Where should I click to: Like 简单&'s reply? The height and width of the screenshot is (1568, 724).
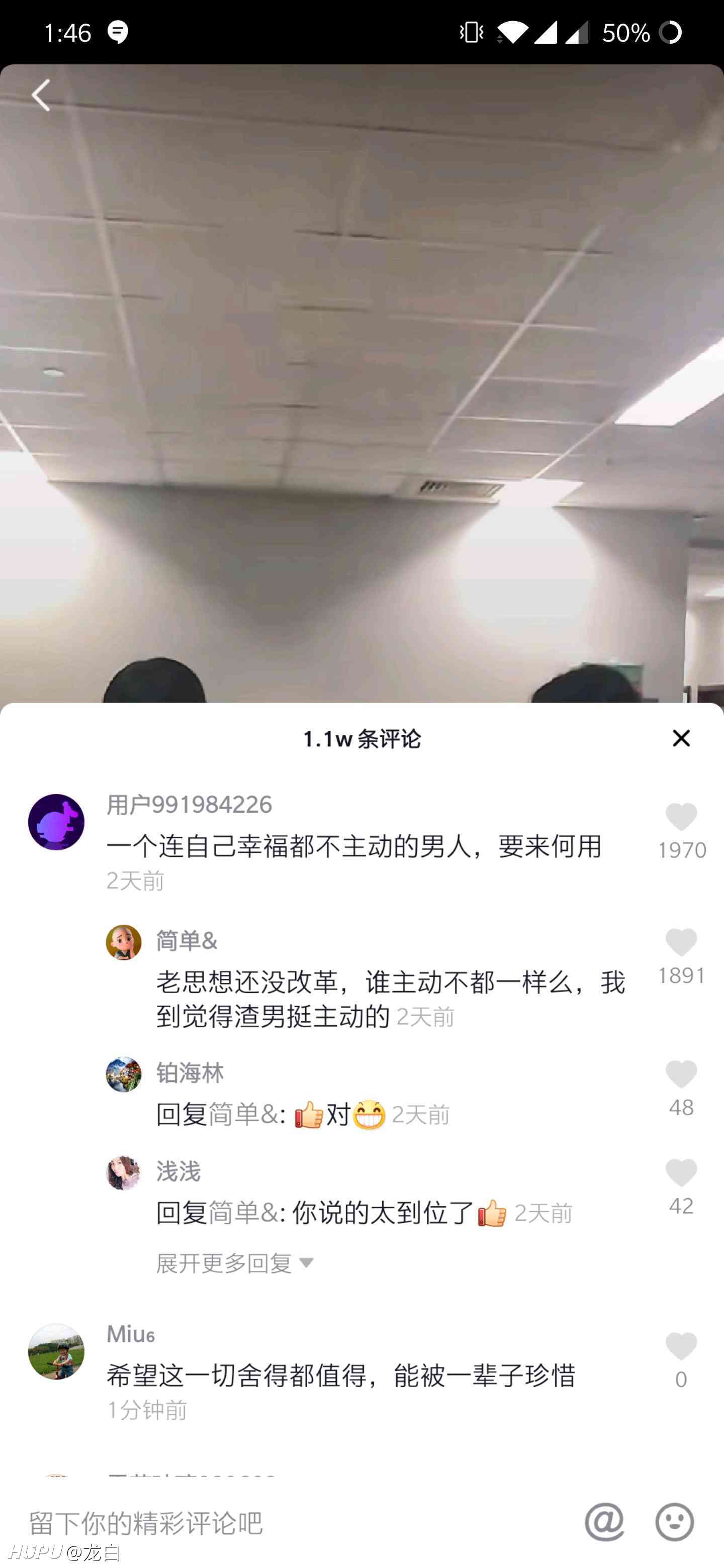click(x=681, y=943)
